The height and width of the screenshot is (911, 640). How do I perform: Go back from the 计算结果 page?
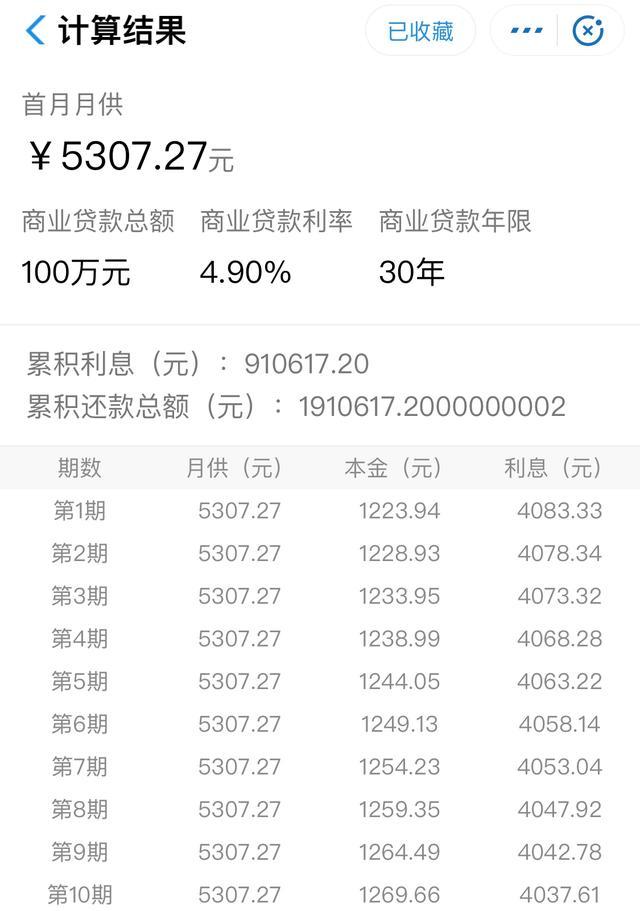(35, 31)
